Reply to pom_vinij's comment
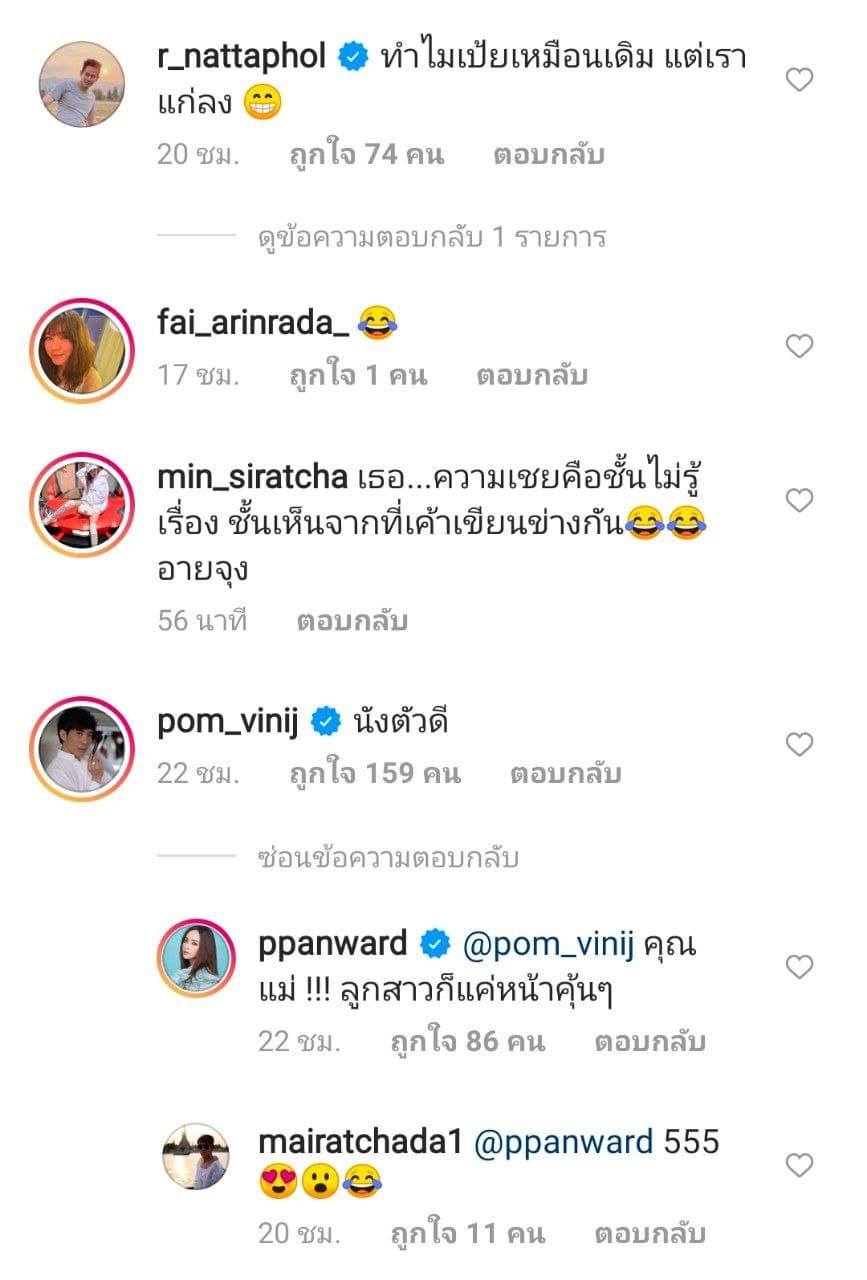 (564, 774)
